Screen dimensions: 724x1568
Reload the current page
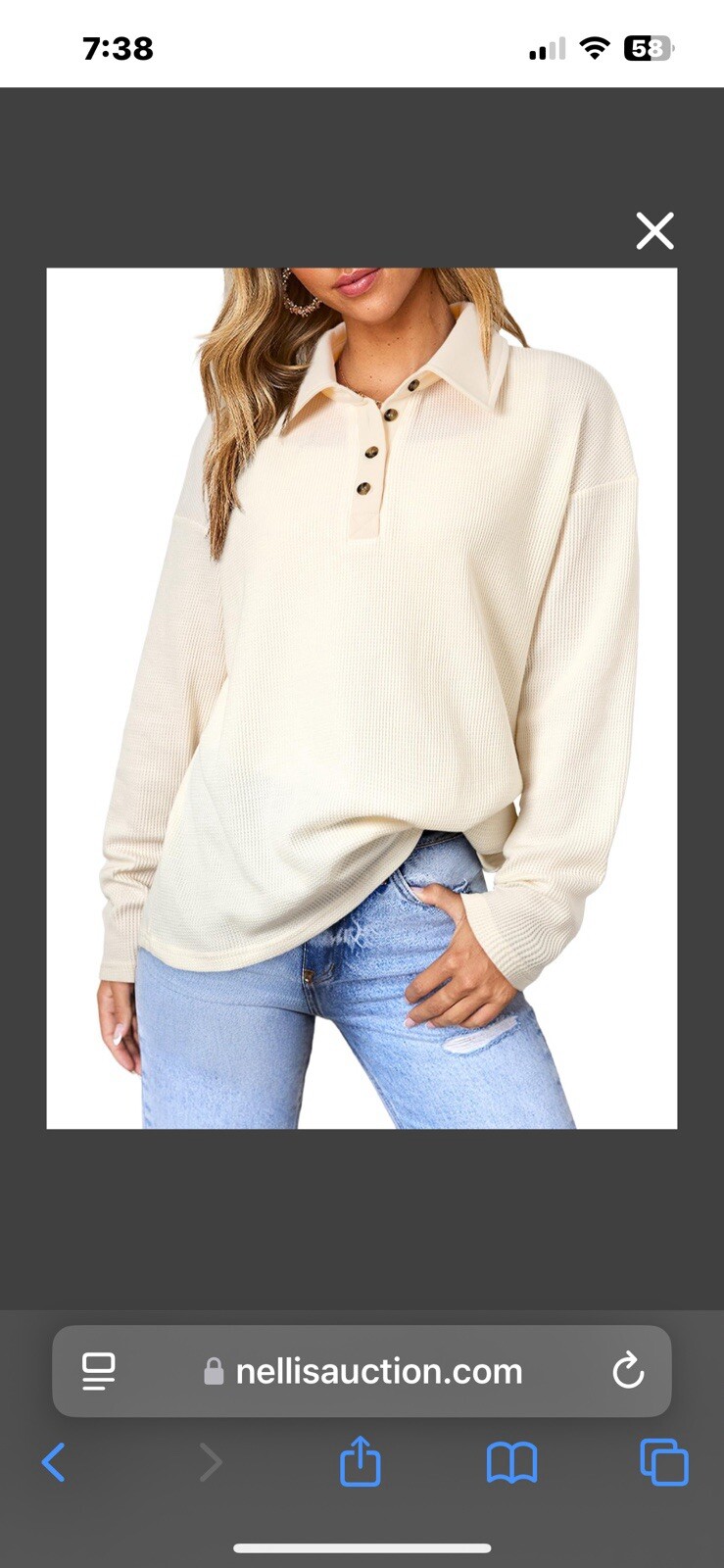628,1371
